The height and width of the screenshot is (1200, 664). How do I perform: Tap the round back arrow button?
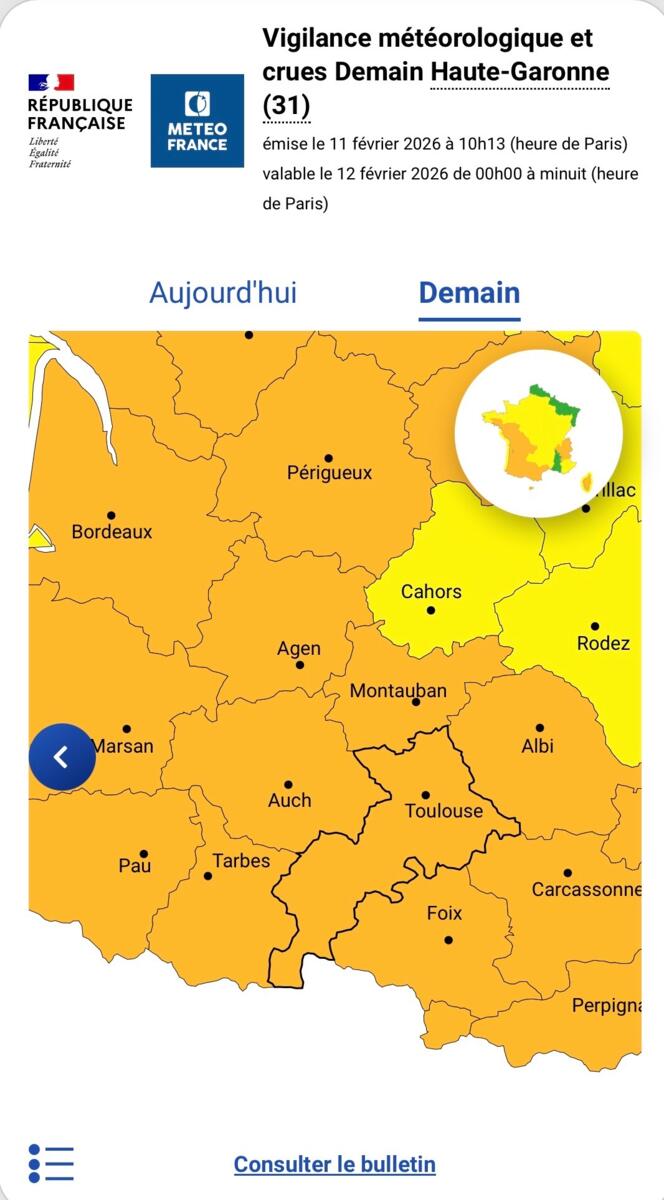coord(62,757)
